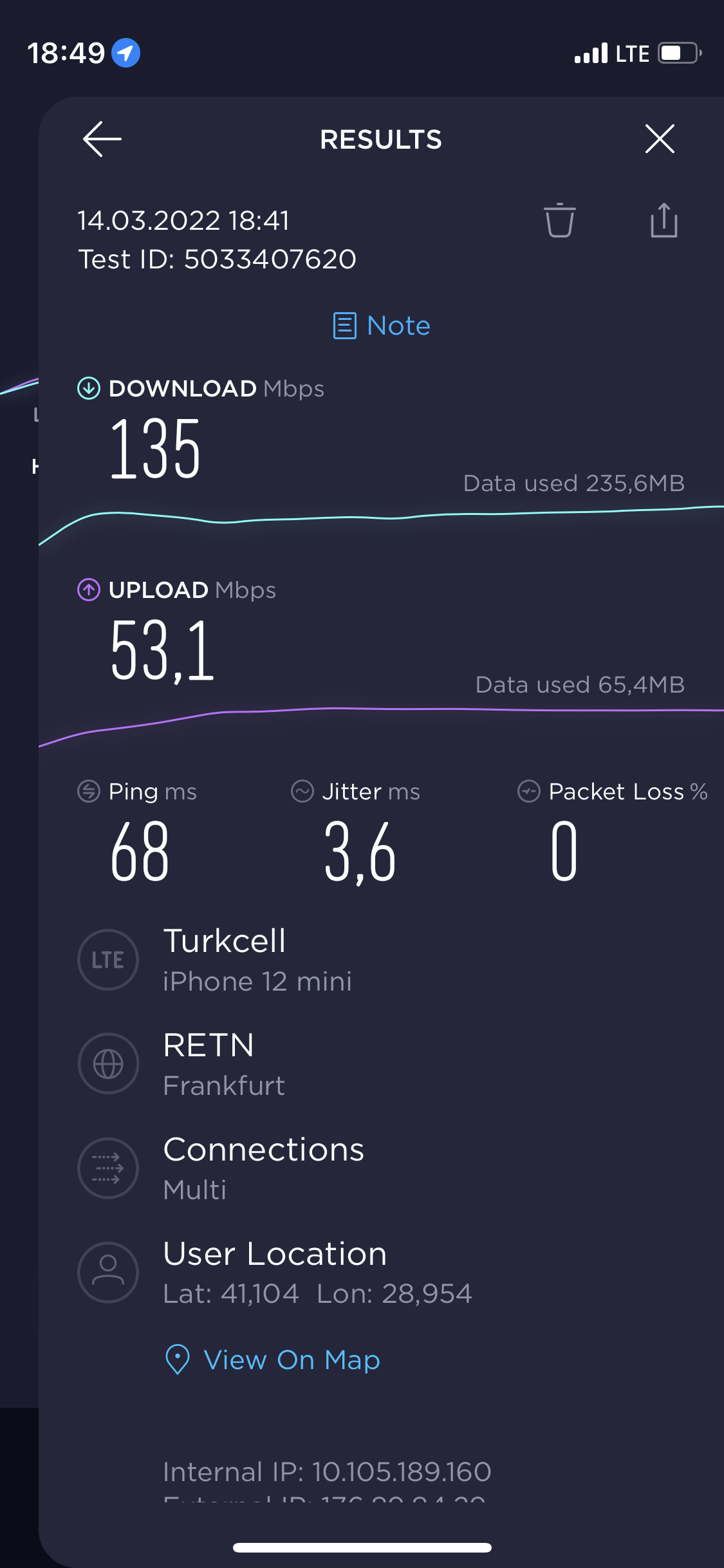The width and height of the screenshot is (724, 1568).
Task: Delete this test result
Action: 560,220
